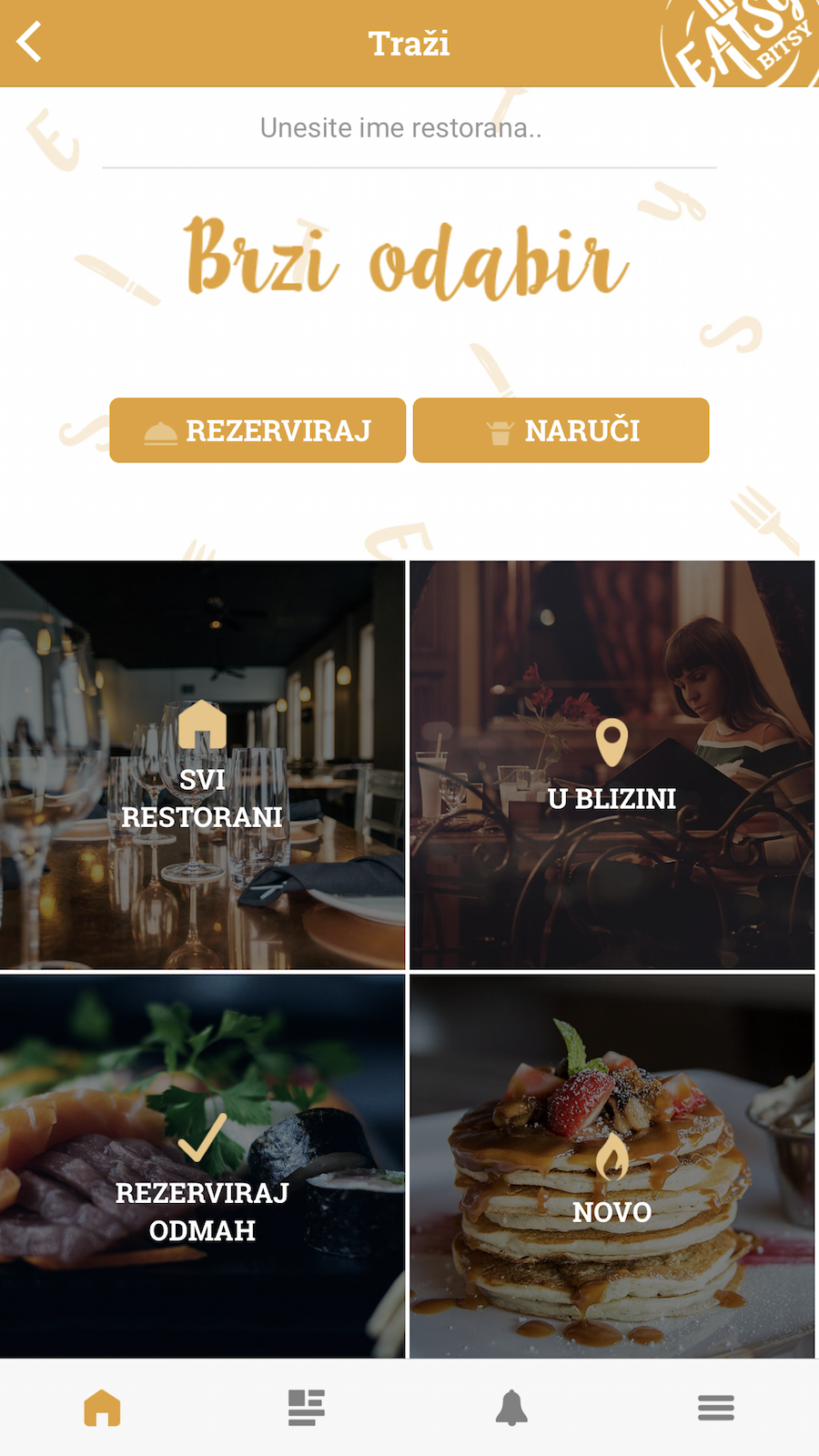Tap the restaurant name search field
This screenshot has width=819, height=1456.
tap(409, 129)
